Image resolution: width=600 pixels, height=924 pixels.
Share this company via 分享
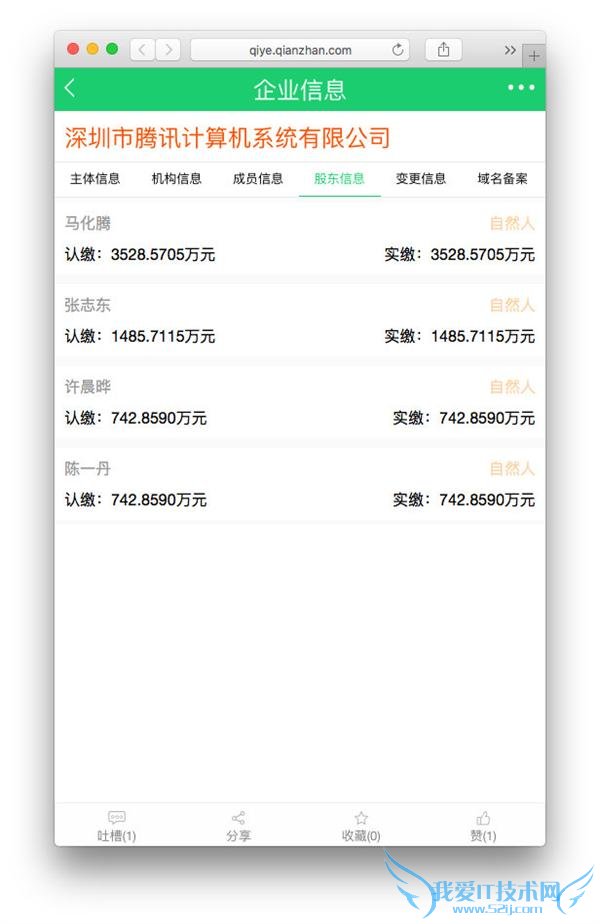point(238,826)
